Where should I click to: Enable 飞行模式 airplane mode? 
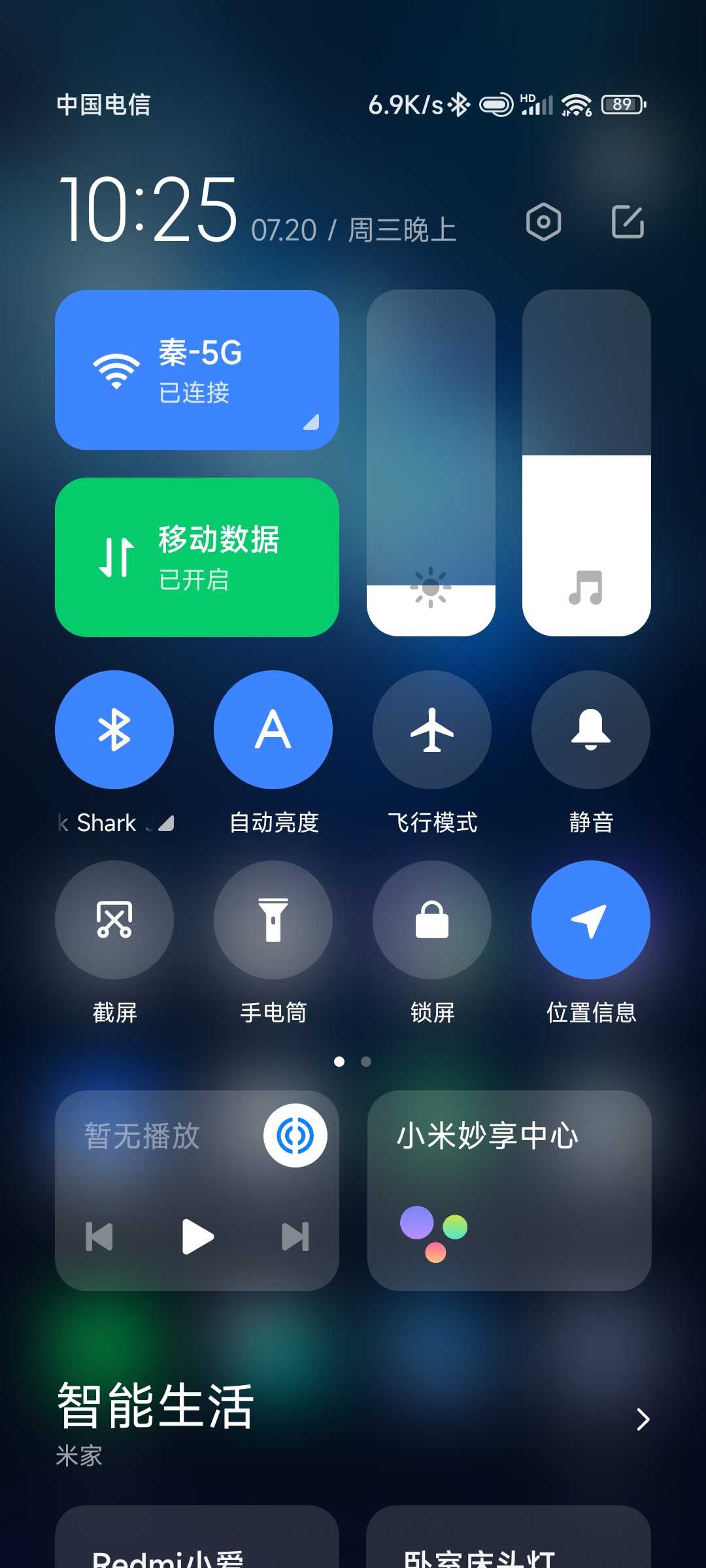tap(432, 730)
